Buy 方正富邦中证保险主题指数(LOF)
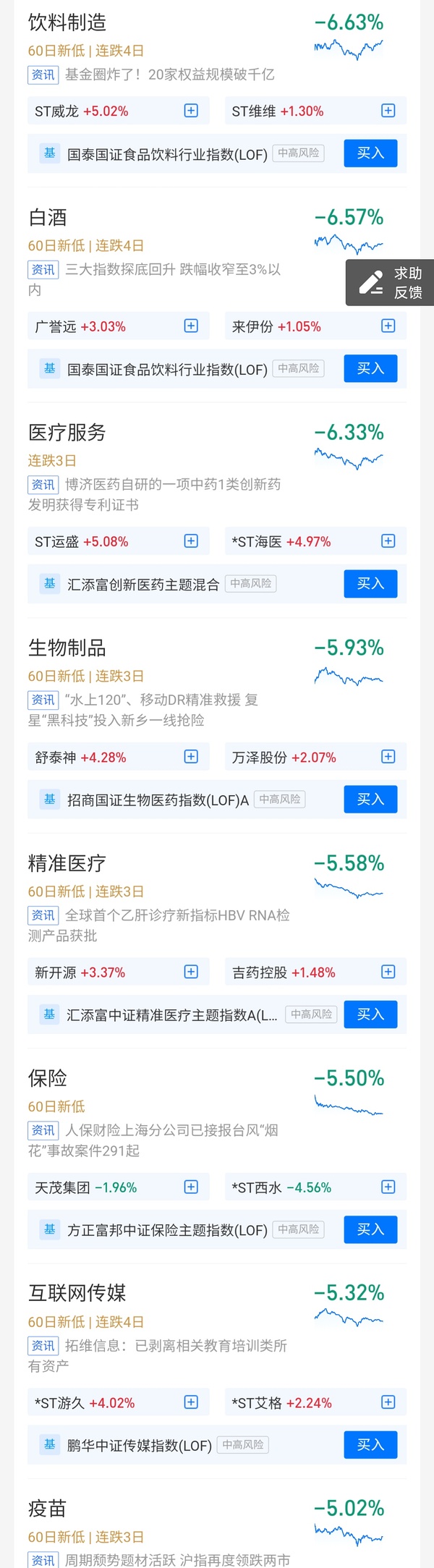434x1568 pixels. pos(370,1229)
